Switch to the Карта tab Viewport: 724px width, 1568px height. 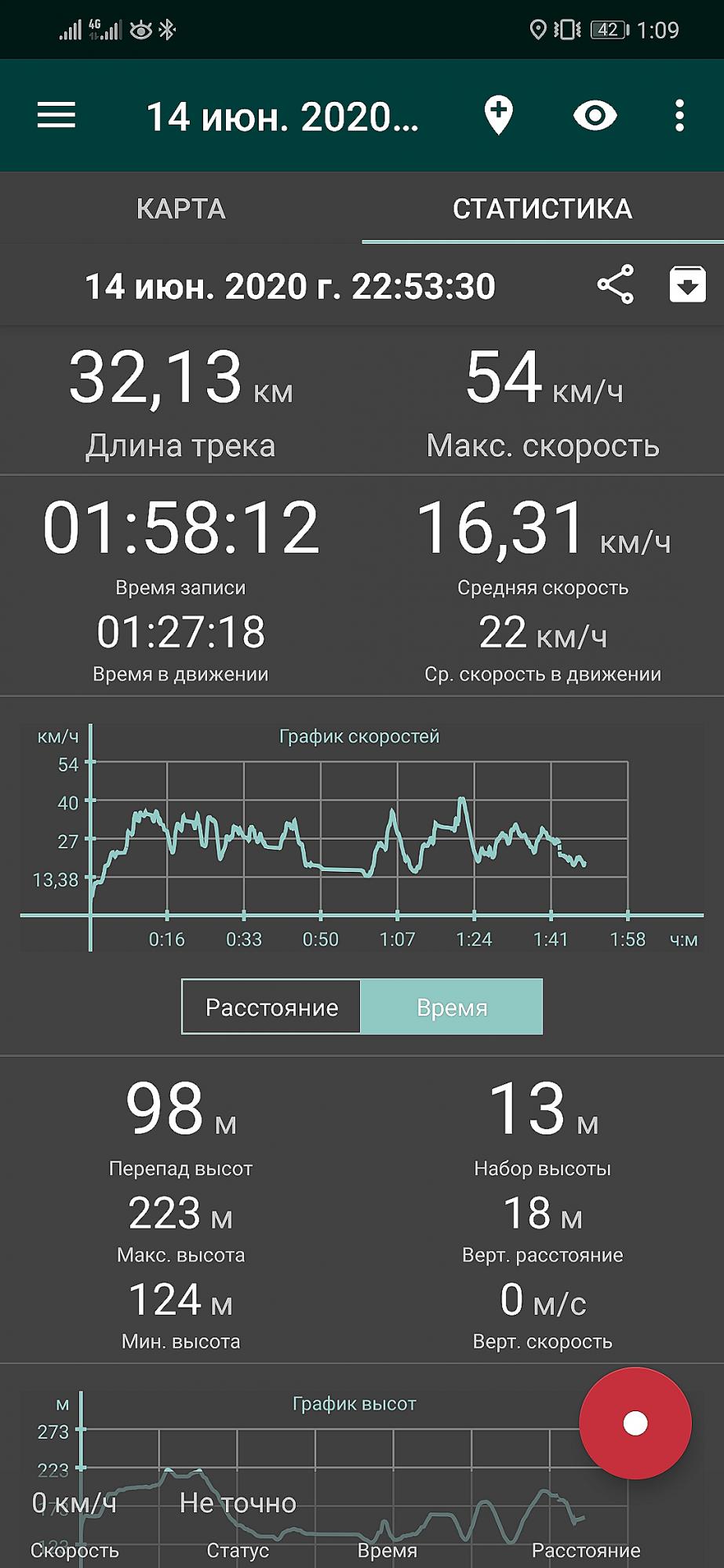(x=181, y=209)
